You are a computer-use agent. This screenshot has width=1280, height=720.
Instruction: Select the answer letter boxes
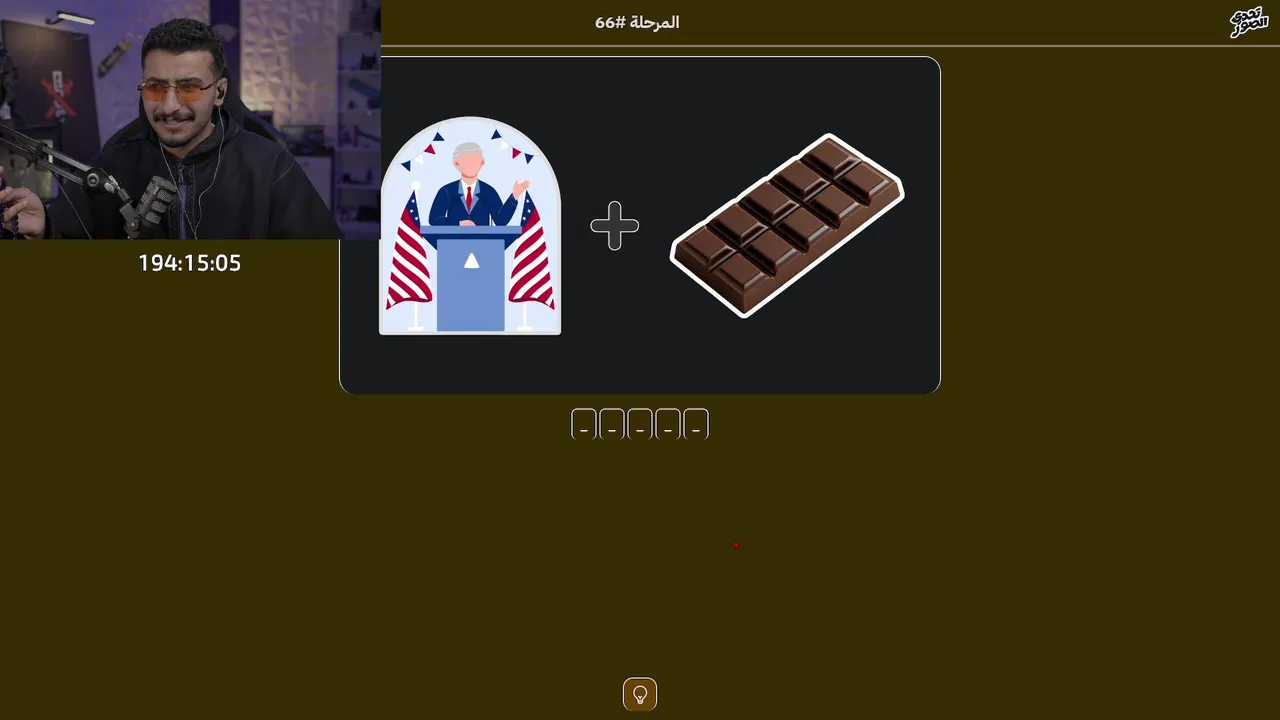[x=640, y=424]
